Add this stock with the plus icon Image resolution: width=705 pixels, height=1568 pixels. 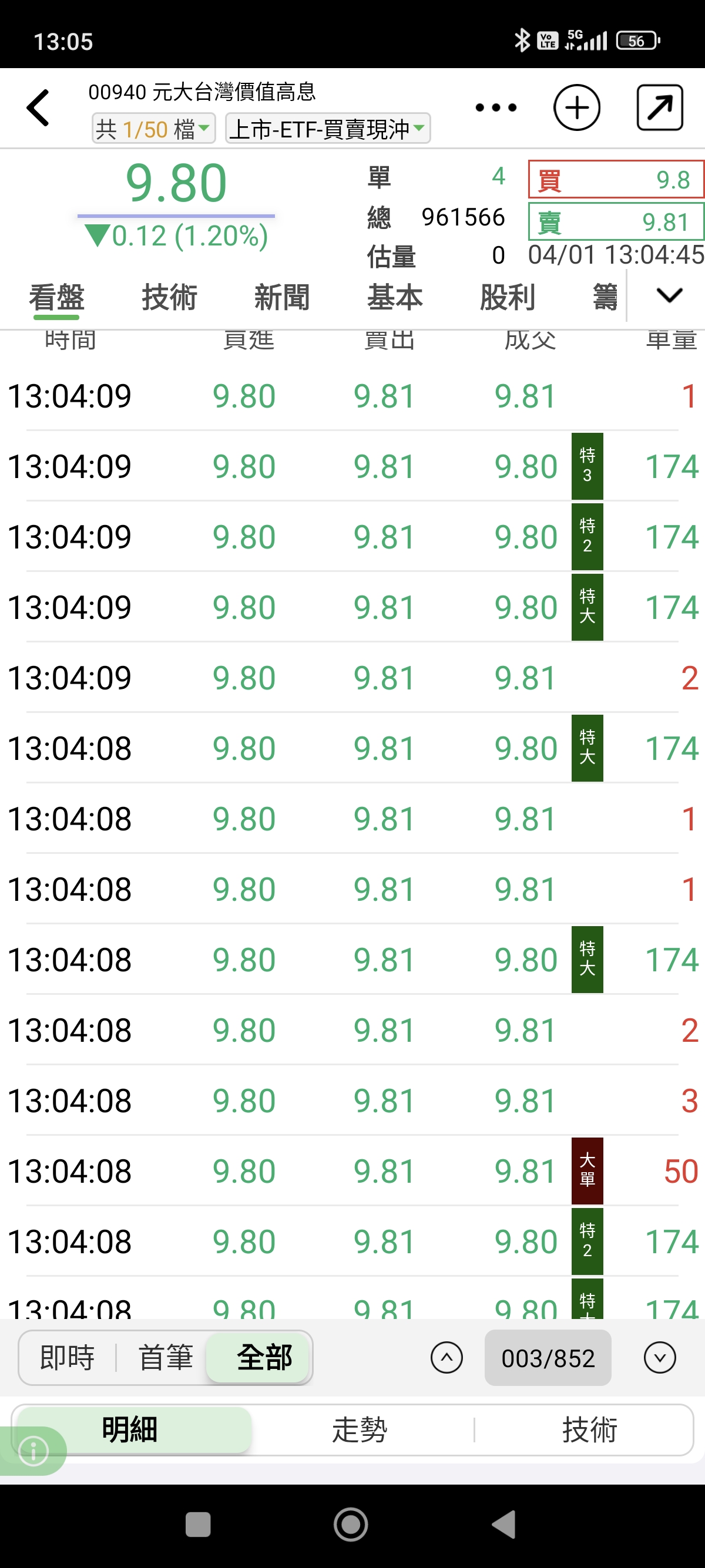pyautogui.click(x=576, y=108)
